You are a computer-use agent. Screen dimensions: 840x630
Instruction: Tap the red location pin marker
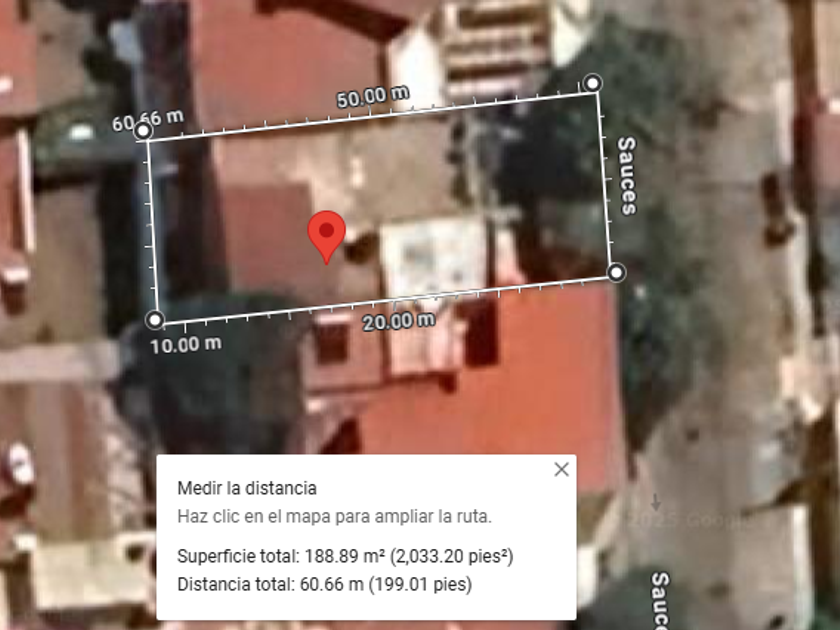point(326,232)
